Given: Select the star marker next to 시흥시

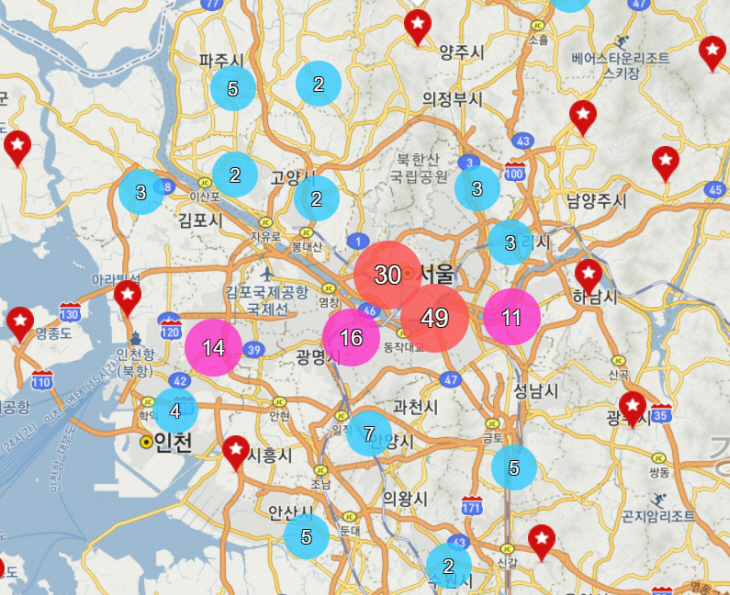Looking at the screenshot, I should [235, 451].
